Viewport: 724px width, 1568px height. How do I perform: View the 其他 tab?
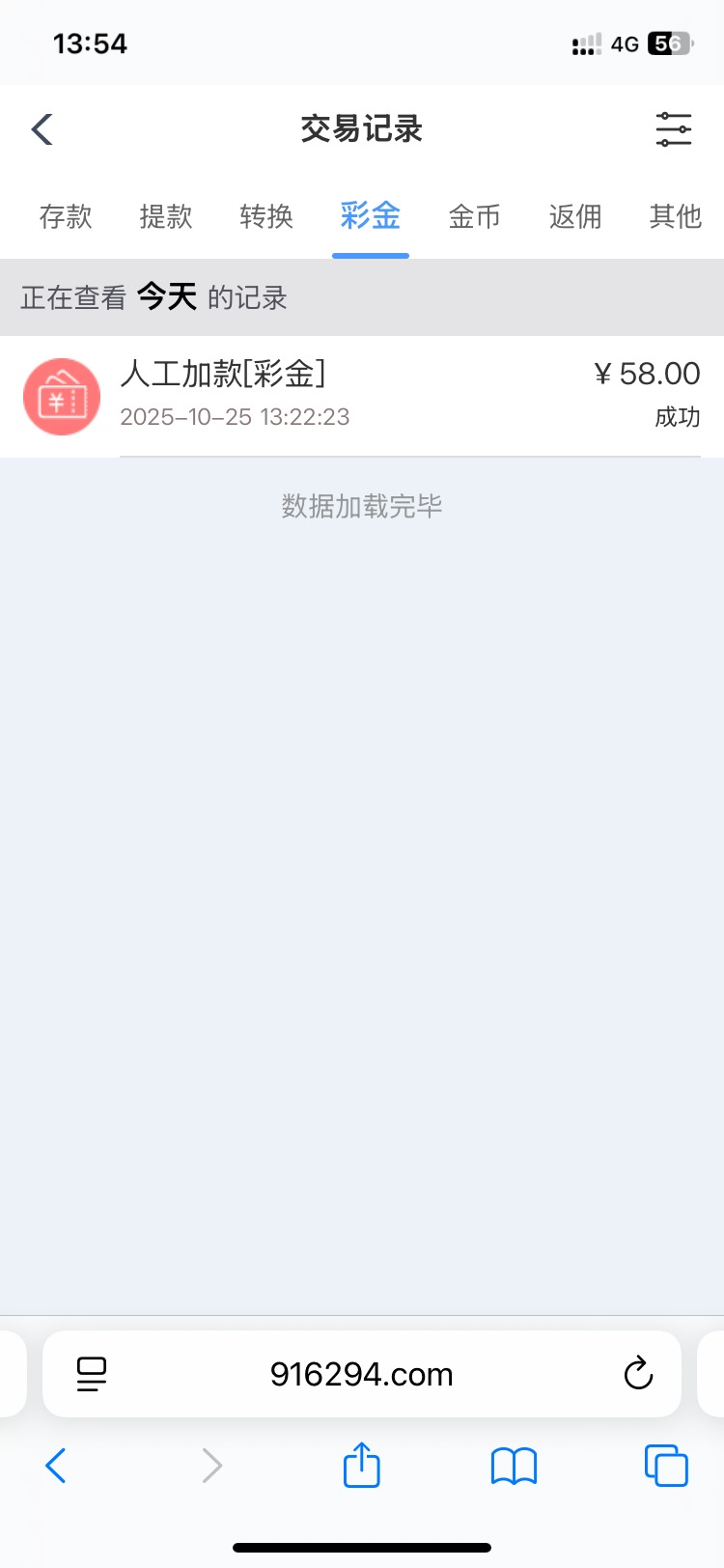point(675,216)
